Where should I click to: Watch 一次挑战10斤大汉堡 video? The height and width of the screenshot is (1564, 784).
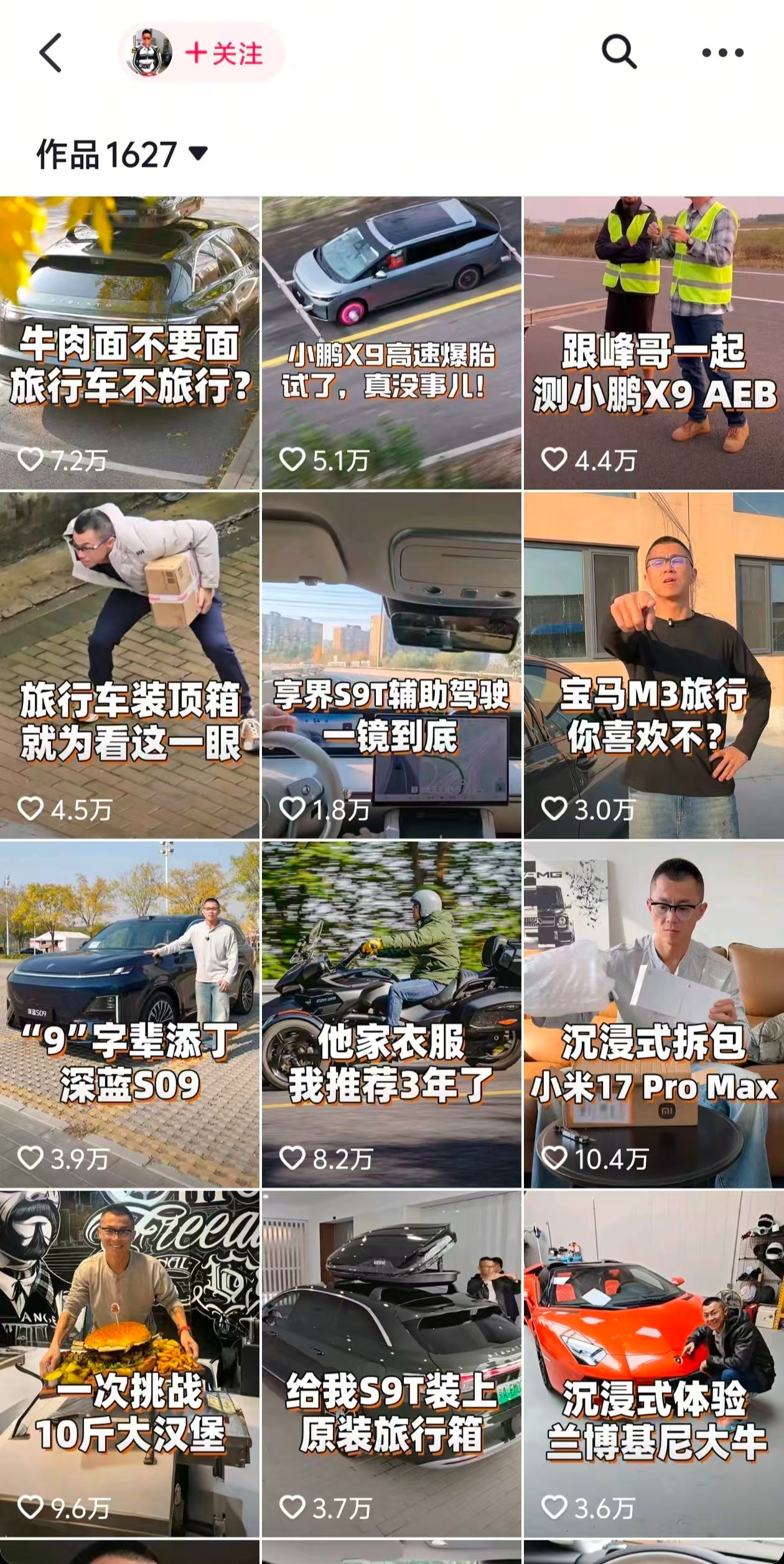[x=129, y=1364]
